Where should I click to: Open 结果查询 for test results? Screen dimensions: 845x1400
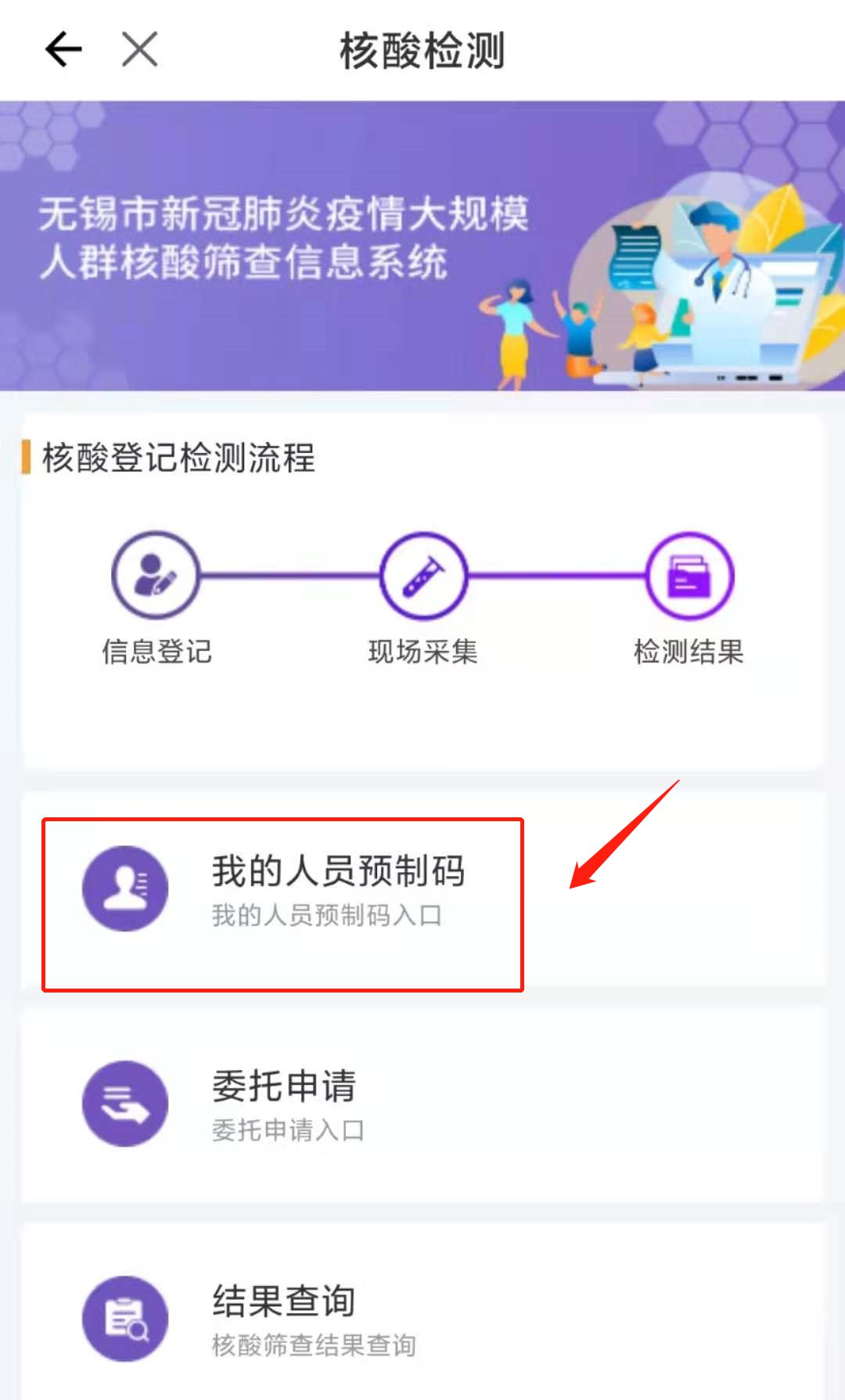pyautogui.click(x=285, y=1319)
